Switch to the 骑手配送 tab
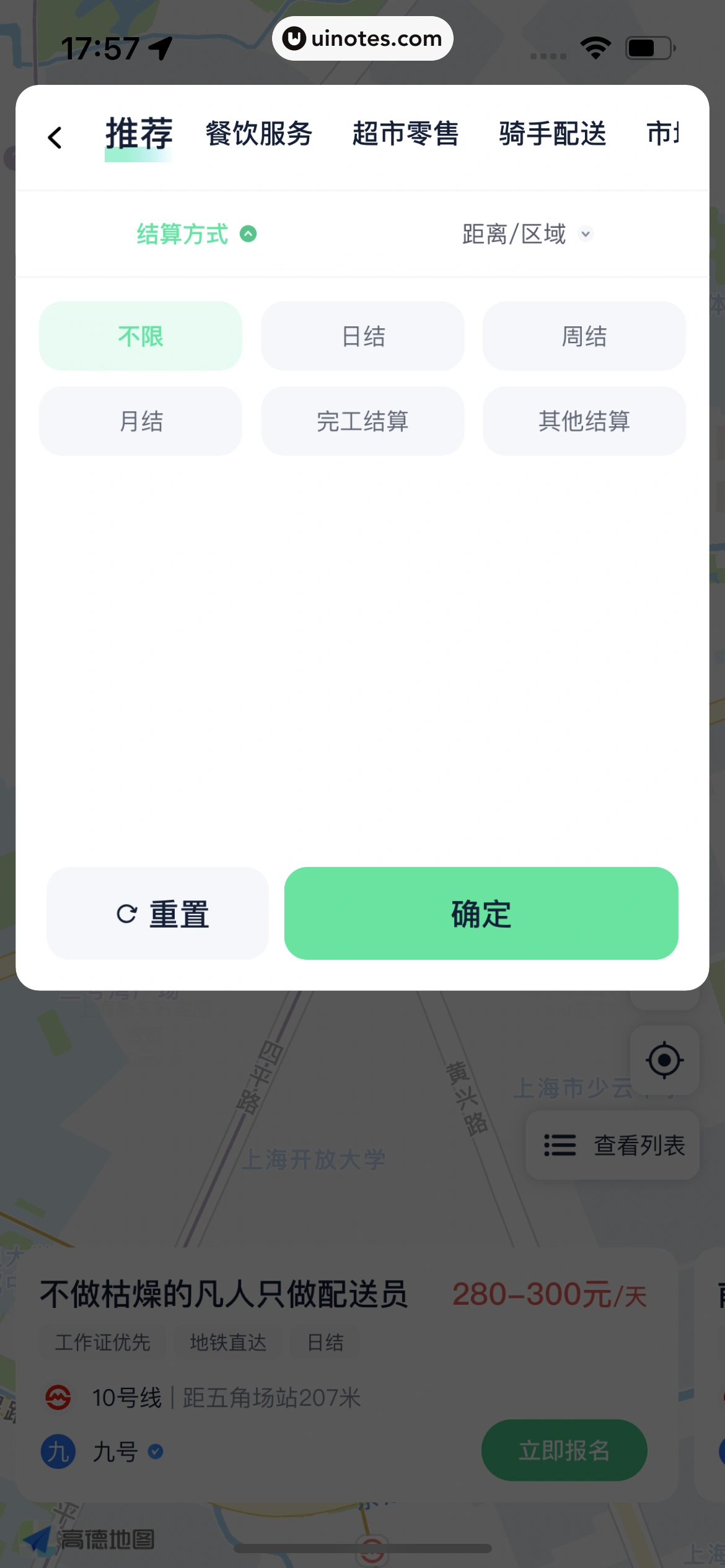 (x=551, y=136)
